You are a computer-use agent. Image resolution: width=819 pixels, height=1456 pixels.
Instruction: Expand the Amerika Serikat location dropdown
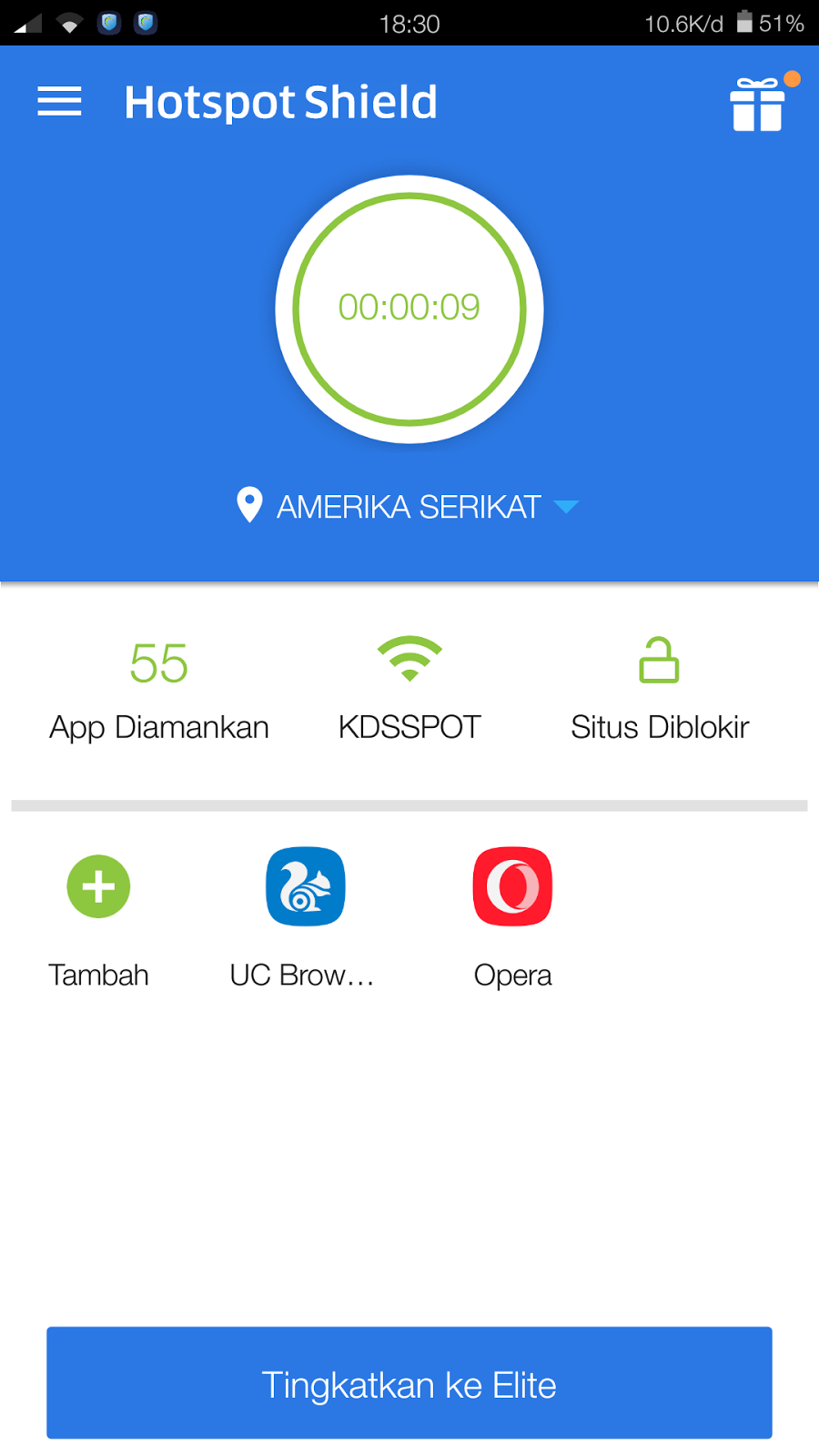click(x=408, y=506)
